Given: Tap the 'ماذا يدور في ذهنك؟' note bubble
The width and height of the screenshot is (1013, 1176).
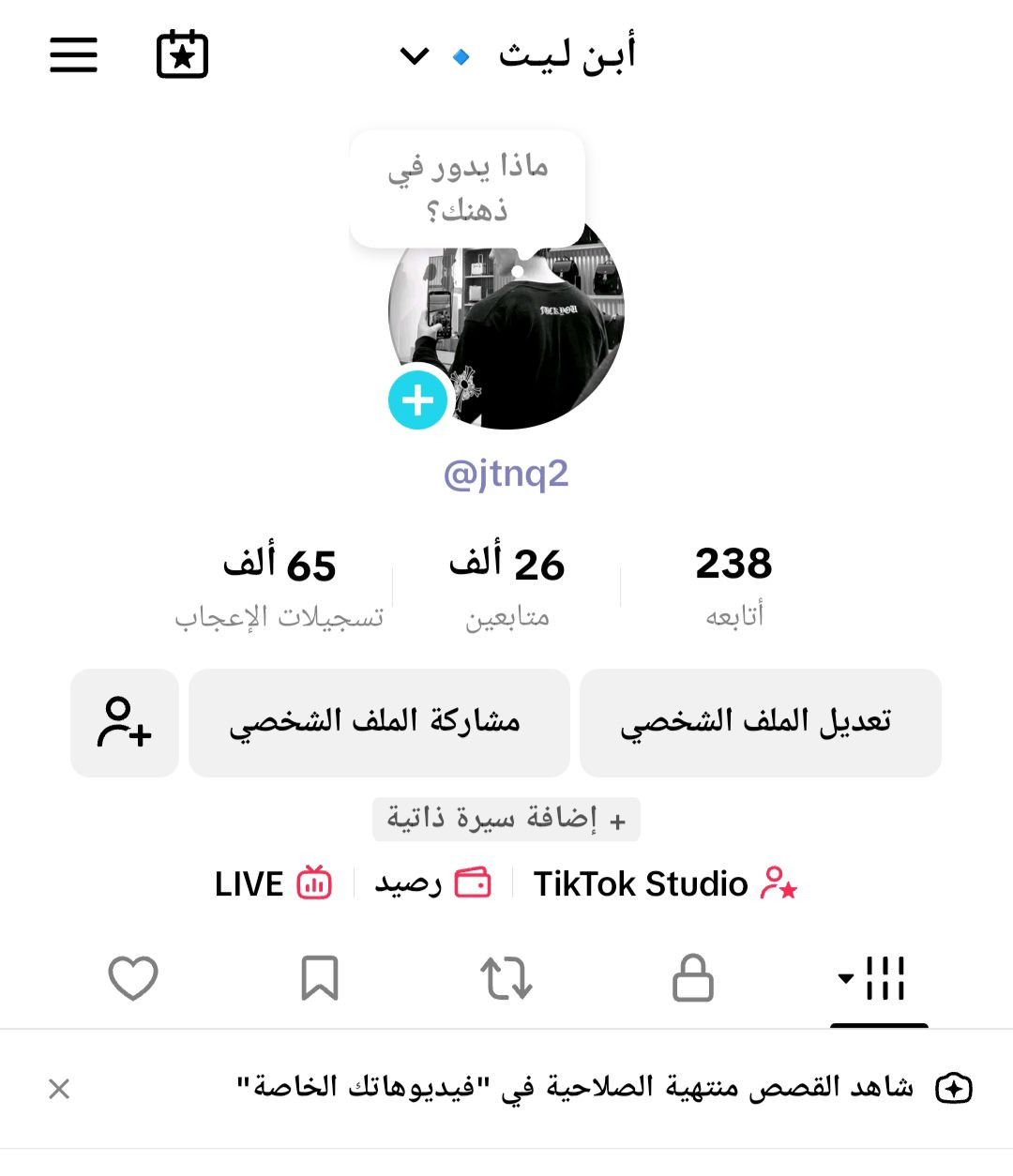Looking at the screenshot, I should (x=467, y=188).
